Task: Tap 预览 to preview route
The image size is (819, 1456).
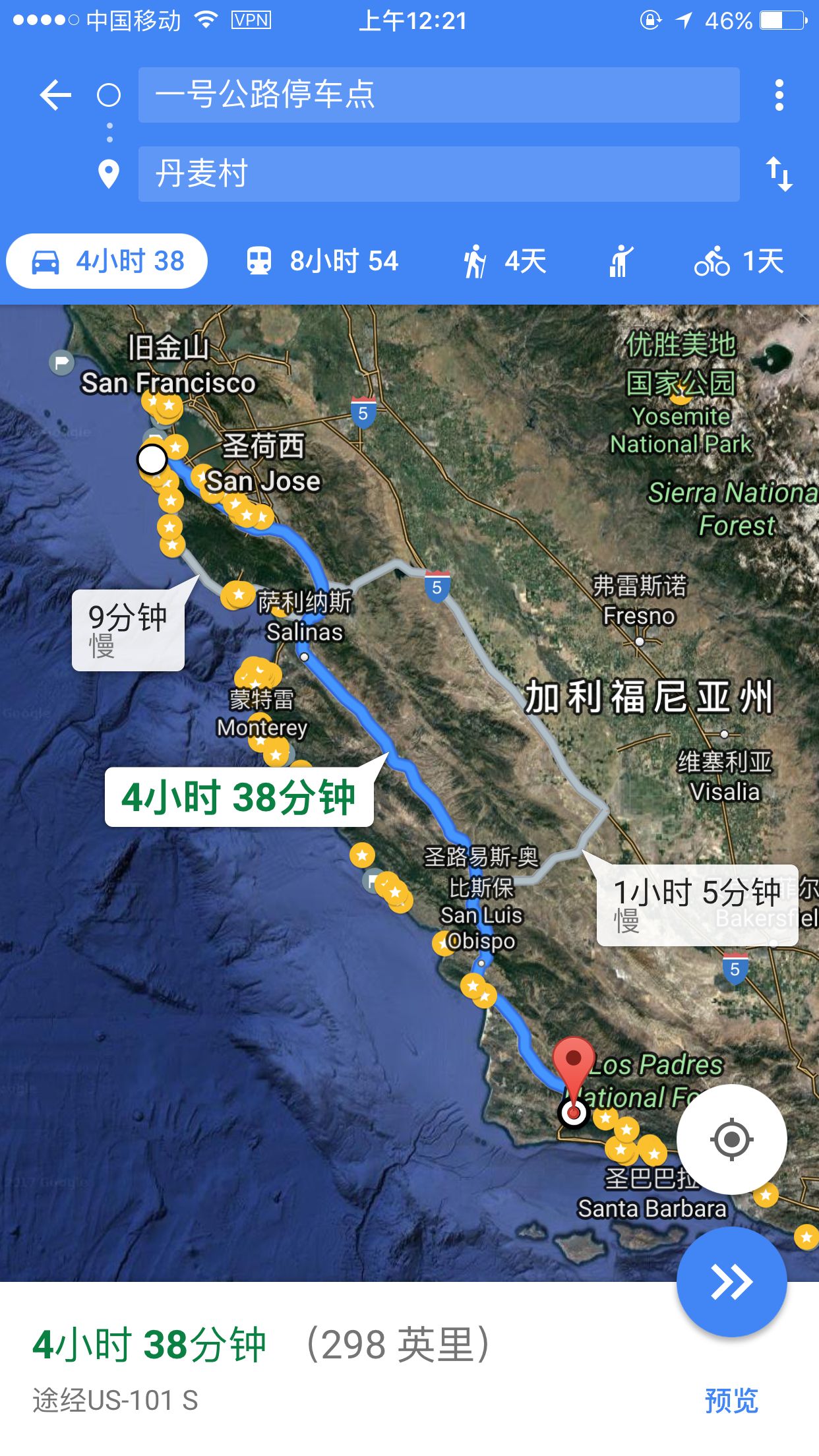Action: 731,1400
